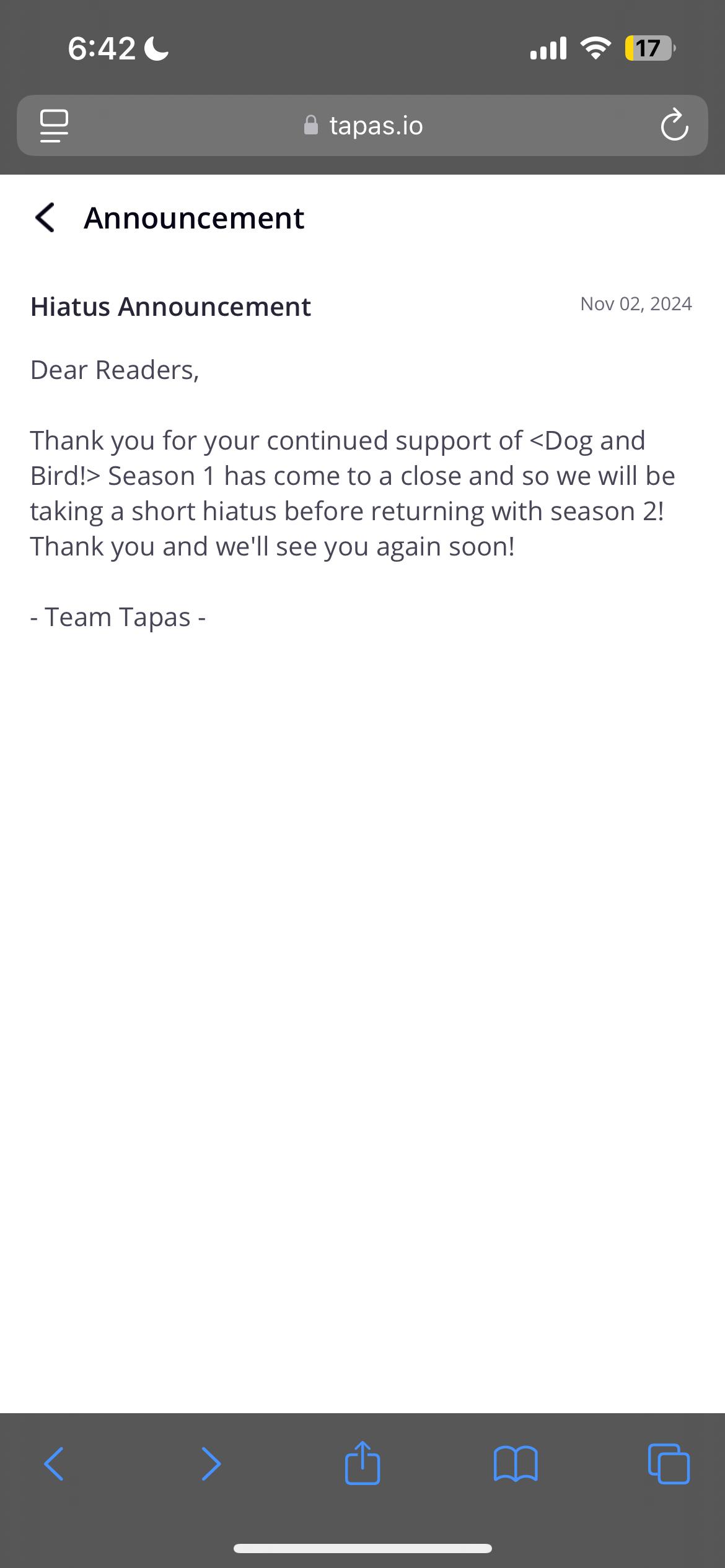Image resolution: width=725 pixels, height=1568 pixels.
Task: Reload the tapas.io page
Action: pyautogui.click(x=674, y=126)
